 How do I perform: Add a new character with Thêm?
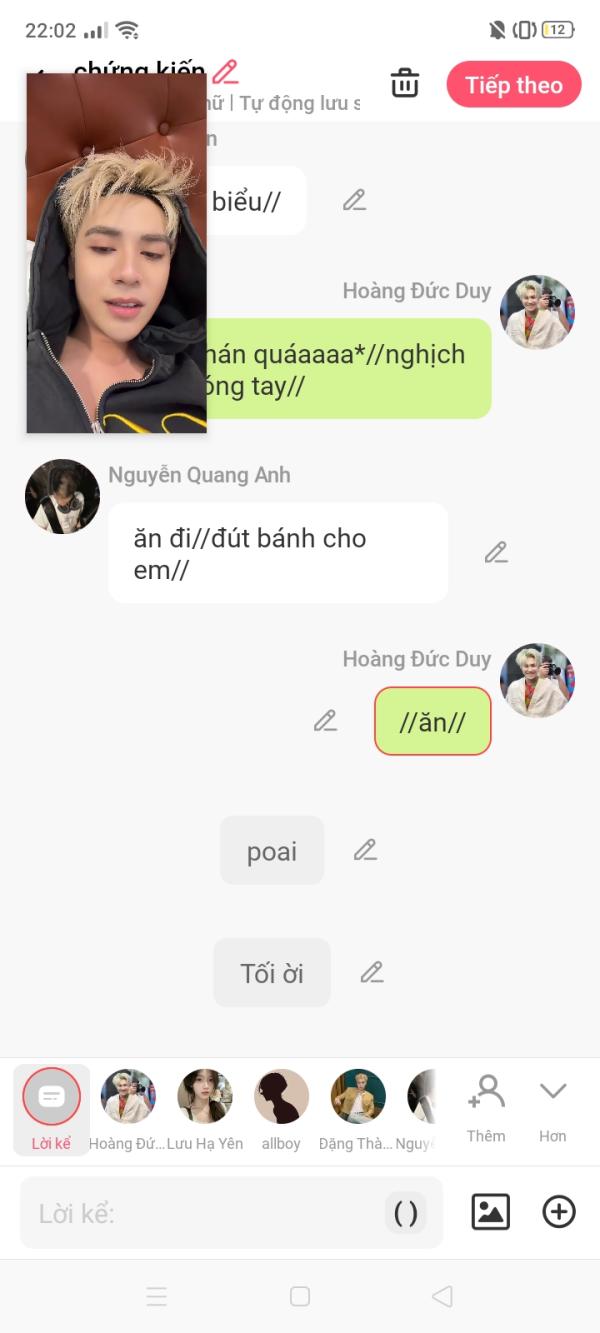click(487, 1108)
